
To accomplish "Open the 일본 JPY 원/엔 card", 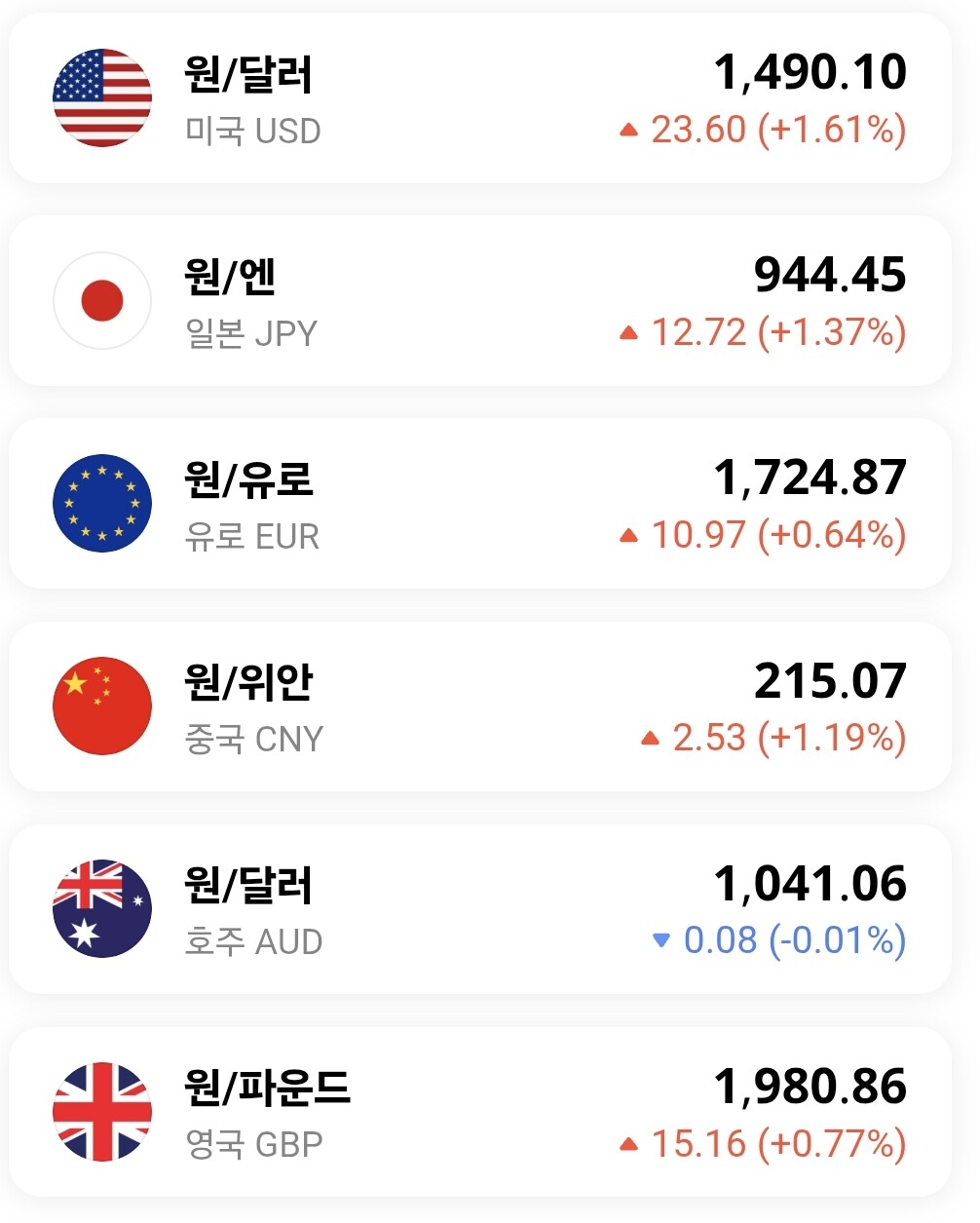I will tap(479, 300).
